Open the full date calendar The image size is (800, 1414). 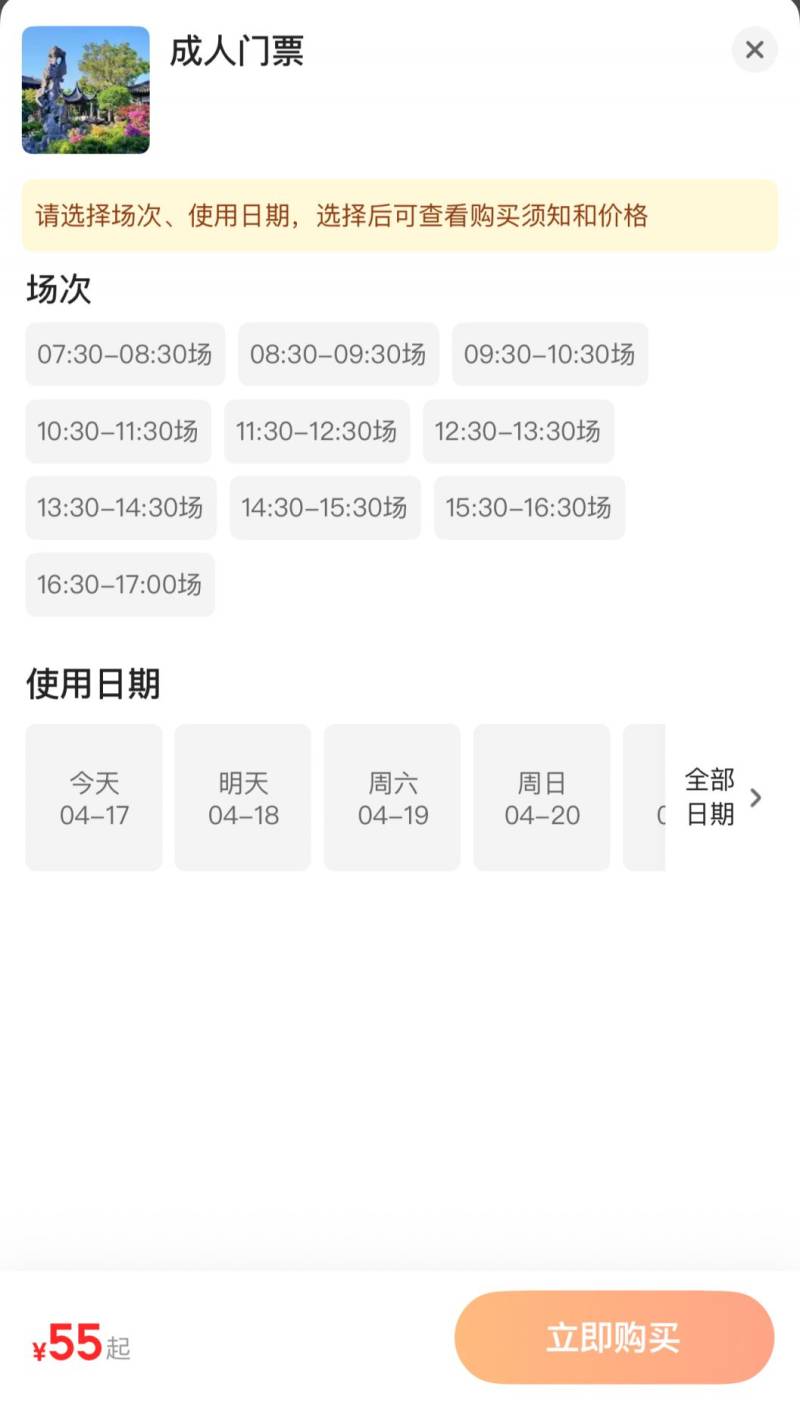pyautogui.click(x=722, y=797)
